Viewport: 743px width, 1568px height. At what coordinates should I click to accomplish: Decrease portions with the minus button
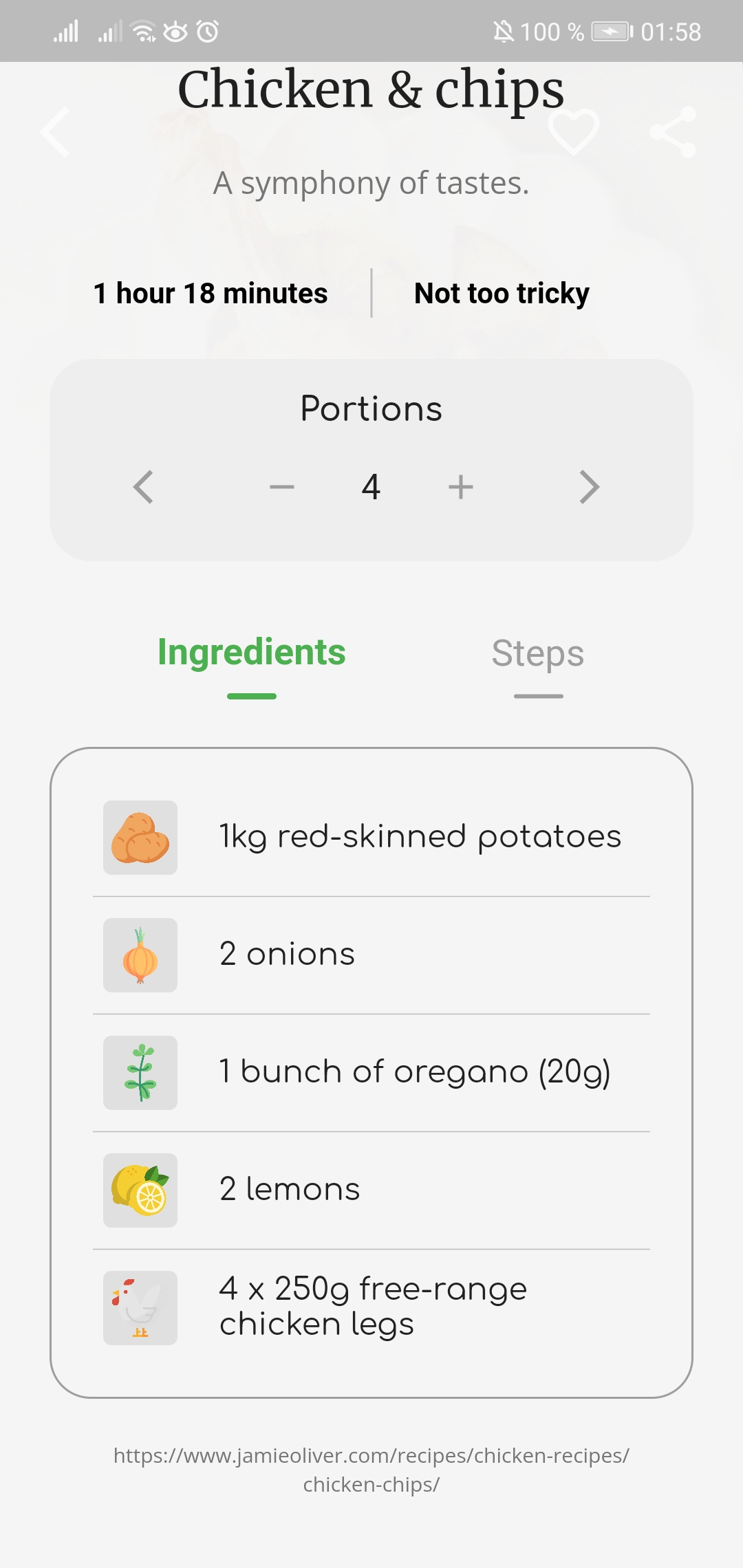click(x=282, y=488)
